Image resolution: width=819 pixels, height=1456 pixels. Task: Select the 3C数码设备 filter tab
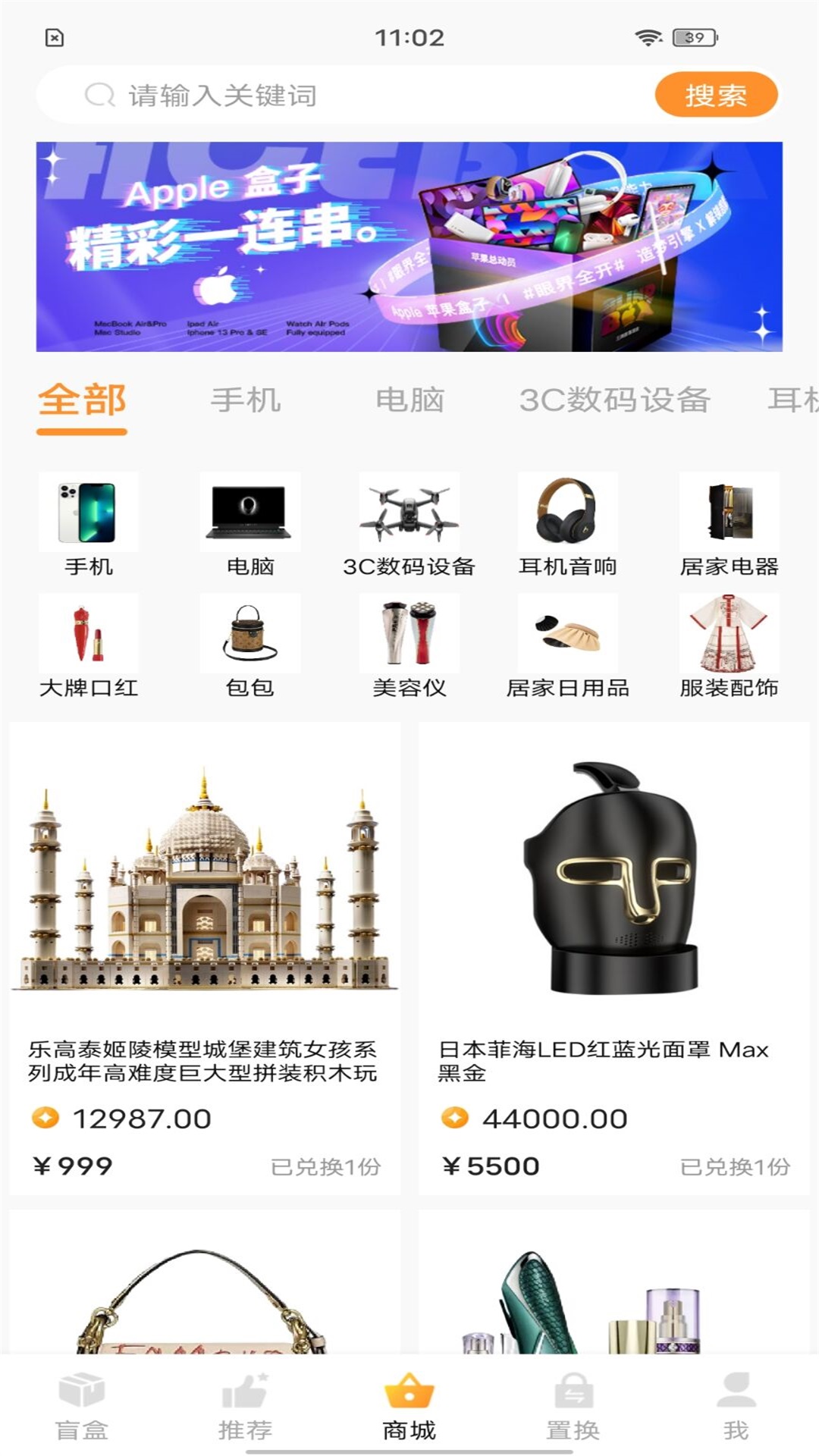tap(616, 400)
